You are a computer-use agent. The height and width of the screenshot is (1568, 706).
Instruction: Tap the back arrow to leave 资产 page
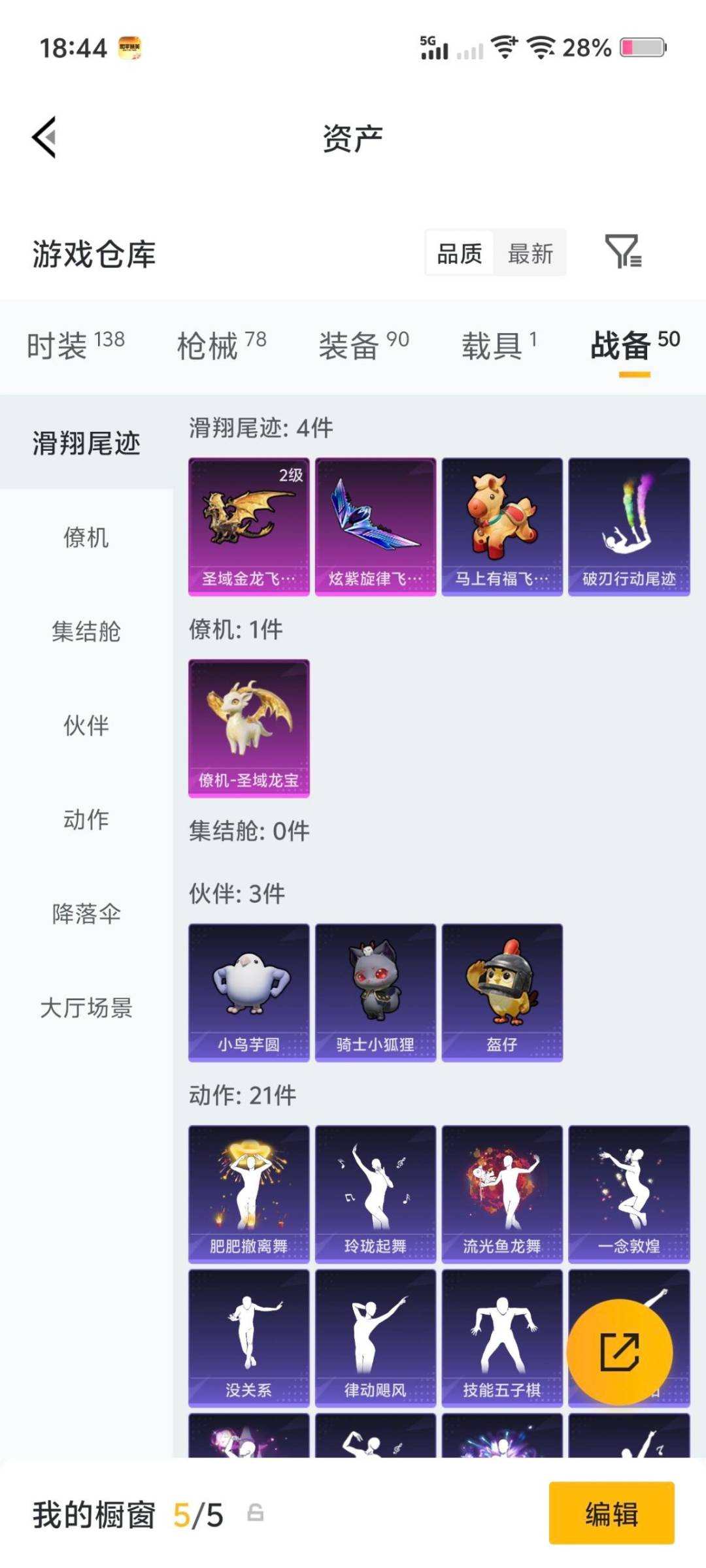click(43, 137)
